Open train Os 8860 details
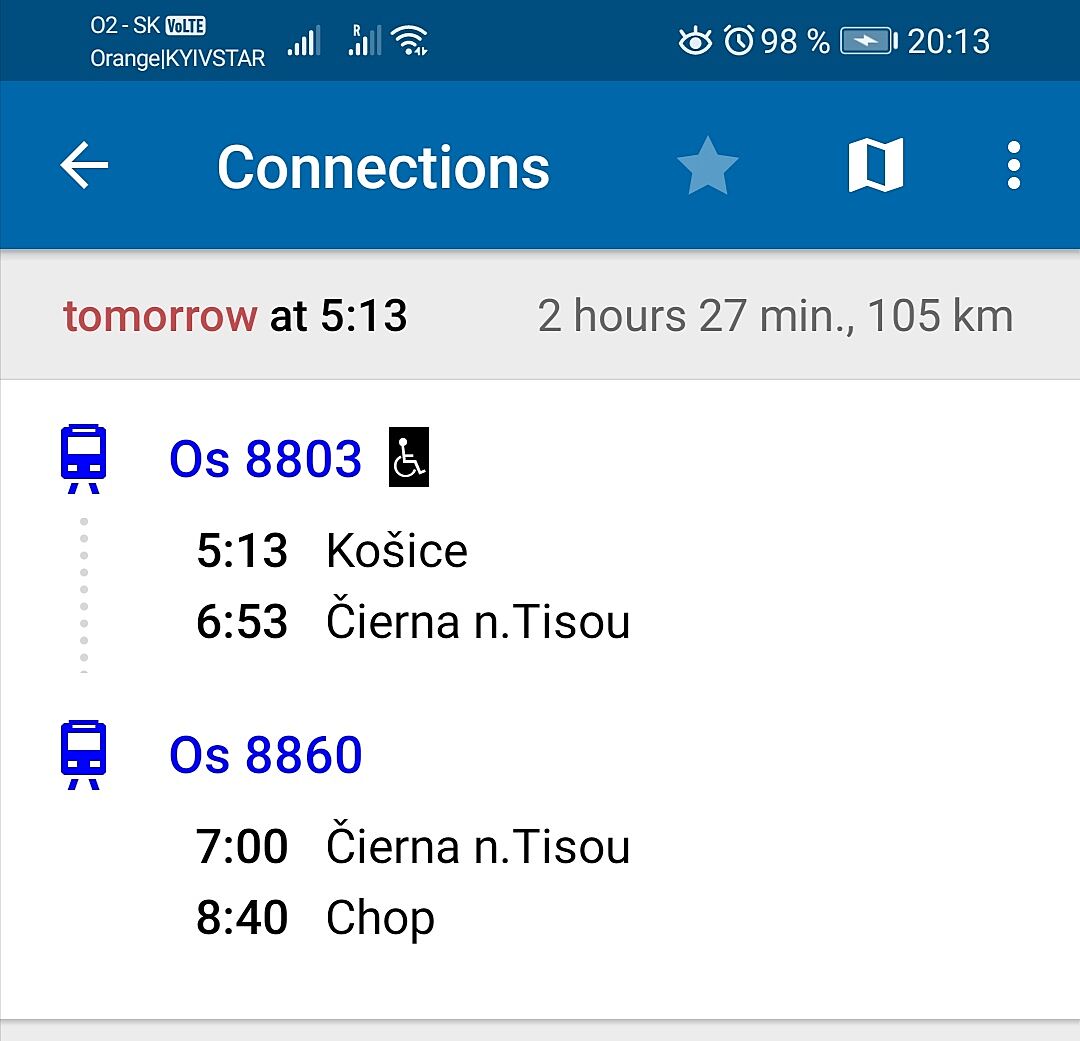Viewport: 1080px width, 1041px height. click(265, 755)
